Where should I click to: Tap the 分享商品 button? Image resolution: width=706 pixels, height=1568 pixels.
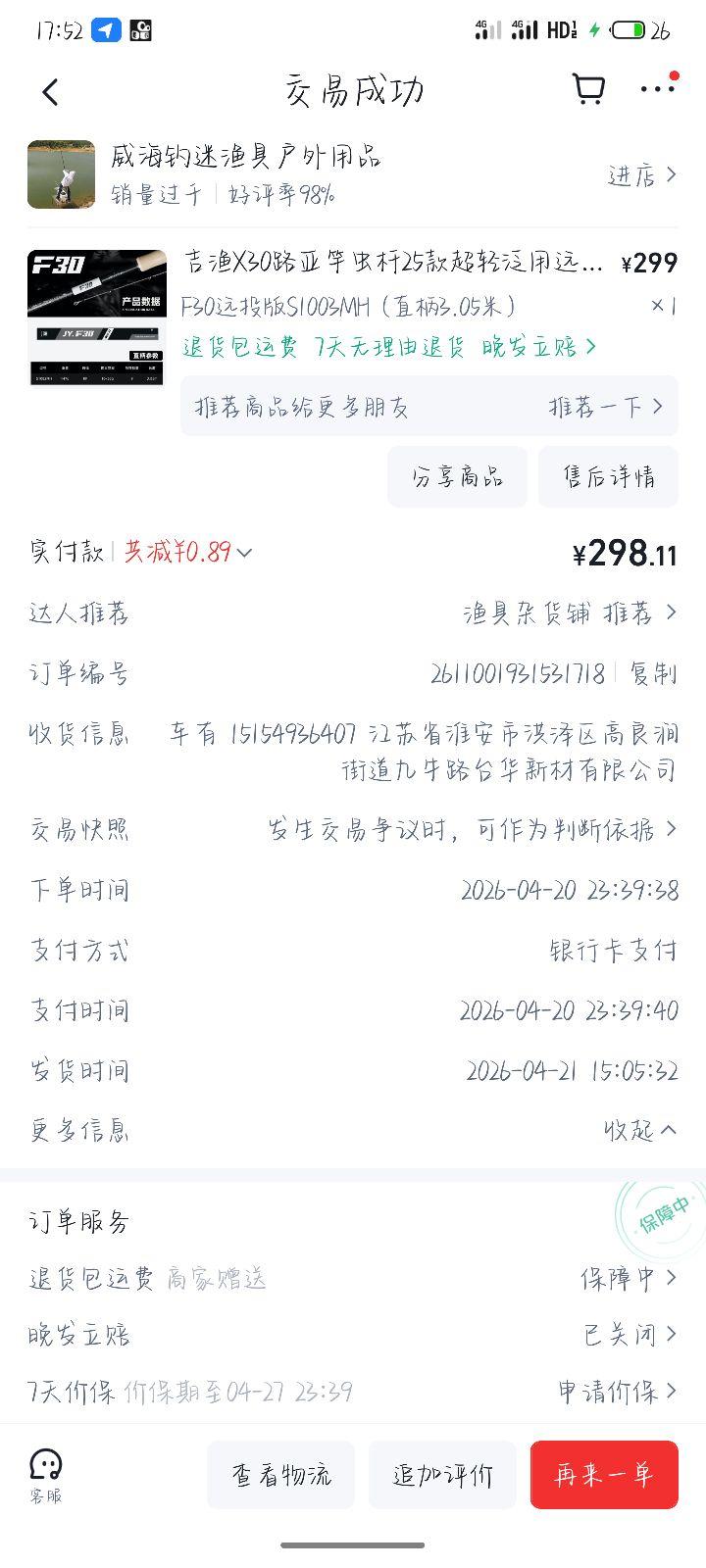click(457, 477)
